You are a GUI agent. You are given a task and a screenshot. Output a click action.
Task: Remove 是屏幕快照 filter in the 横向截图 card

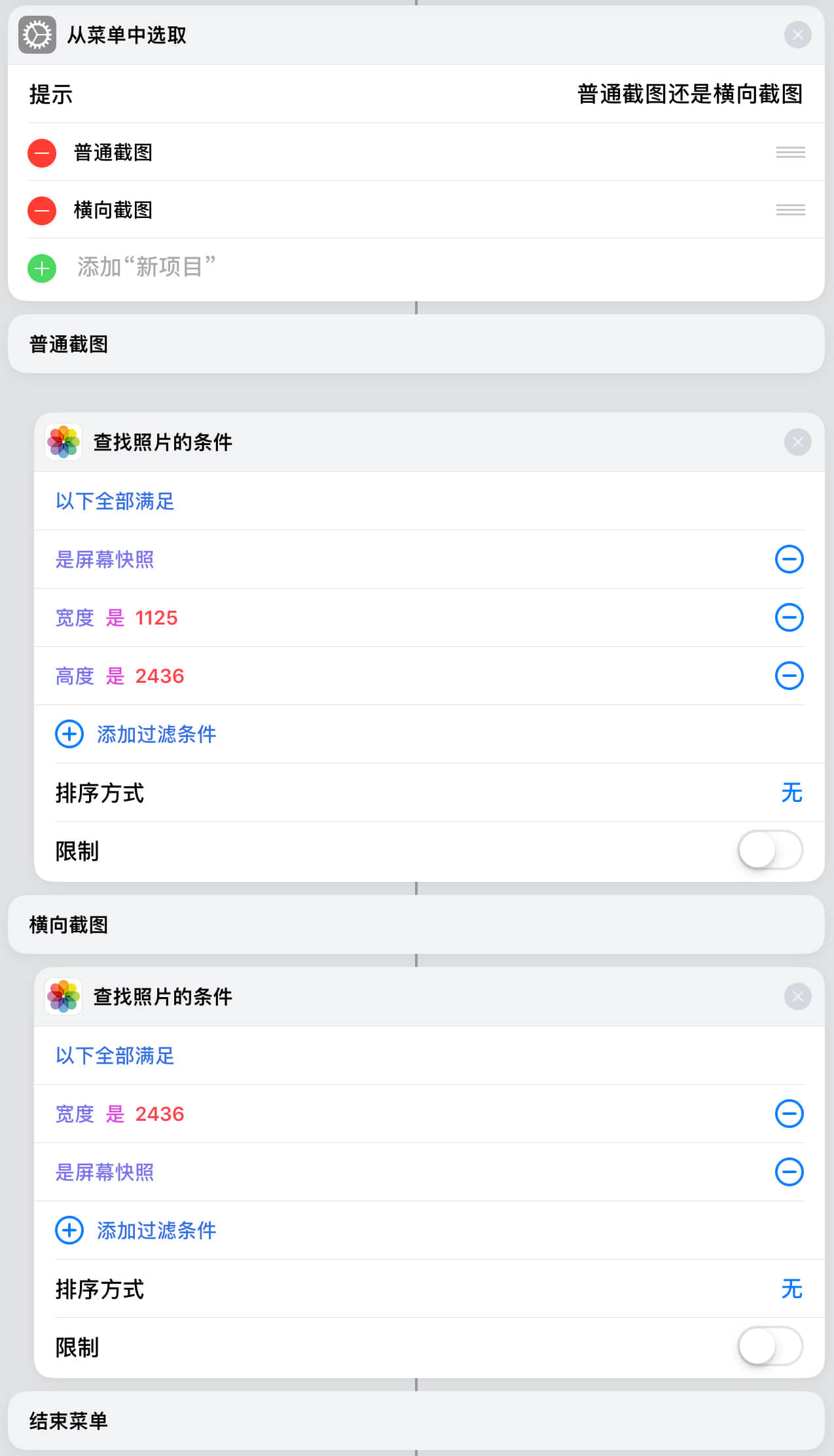[789, 1172]
